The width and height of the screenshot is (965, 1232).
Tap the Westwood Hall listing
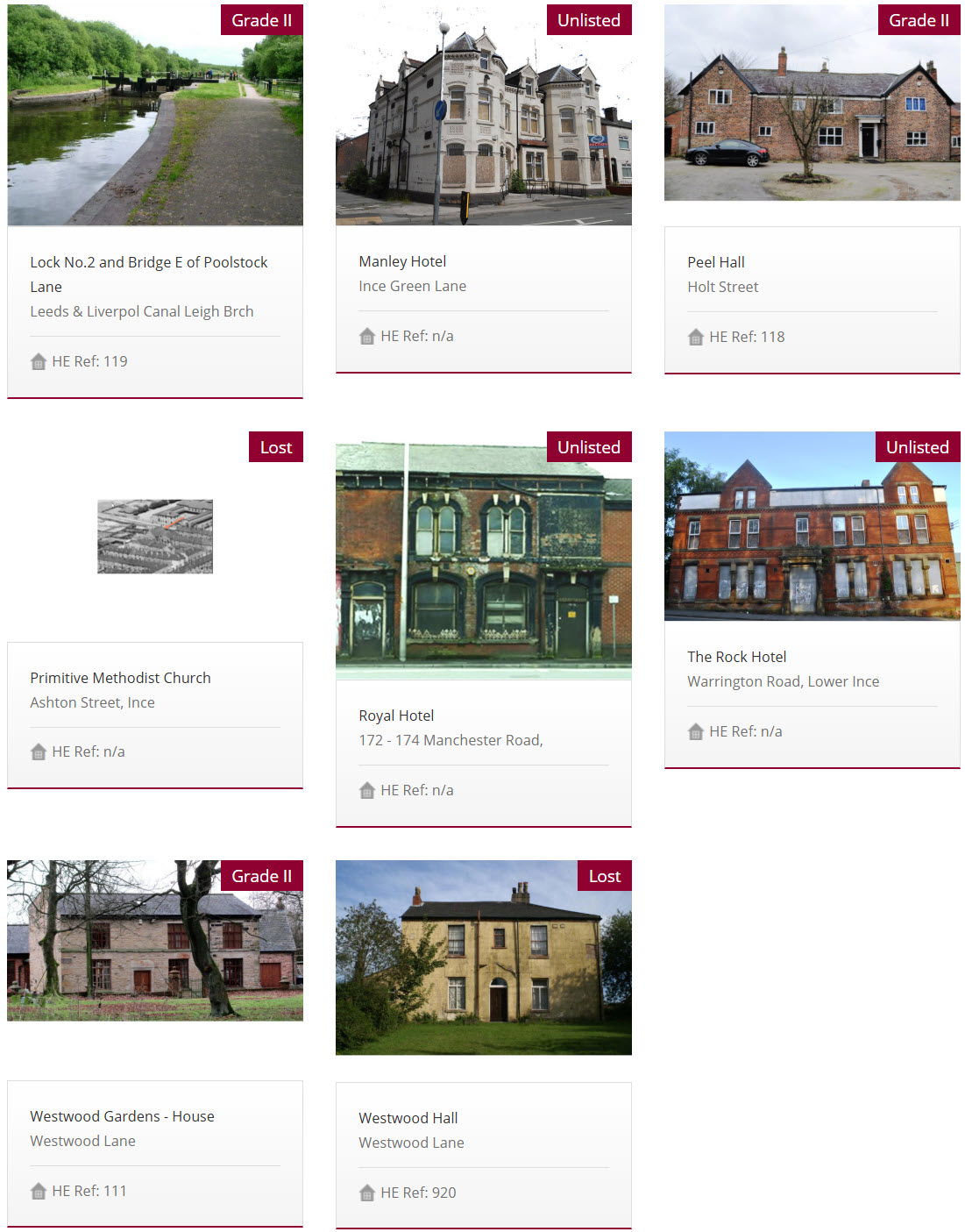coord(408,1118)
